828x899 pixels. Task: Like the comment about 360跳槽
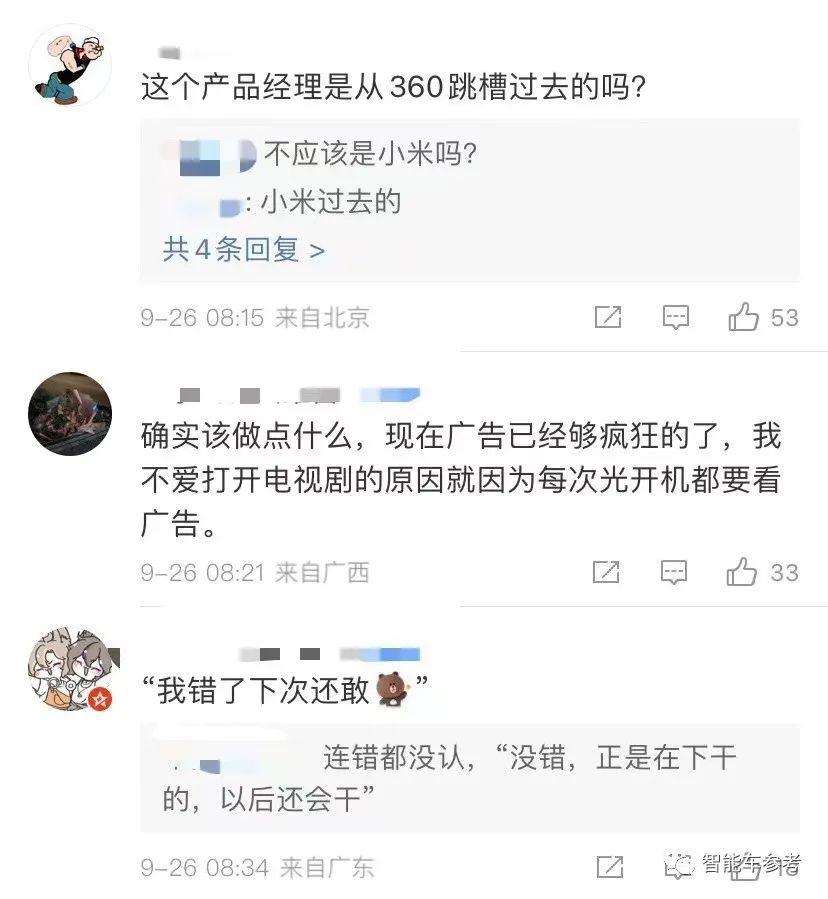(x=744, y=318)
